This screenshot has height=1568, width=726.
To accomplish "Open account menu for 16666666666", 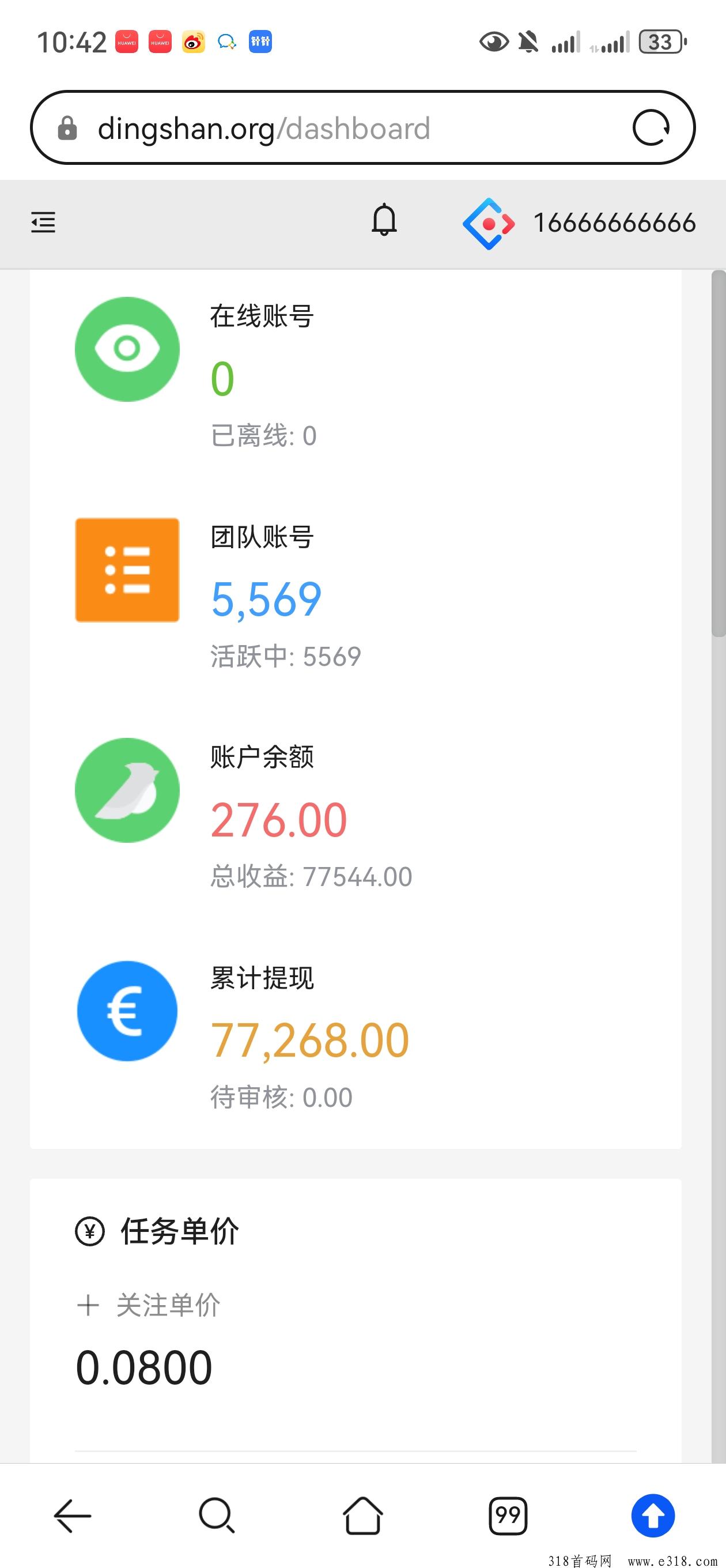I will pyautogui.click(x=578, y=224).
